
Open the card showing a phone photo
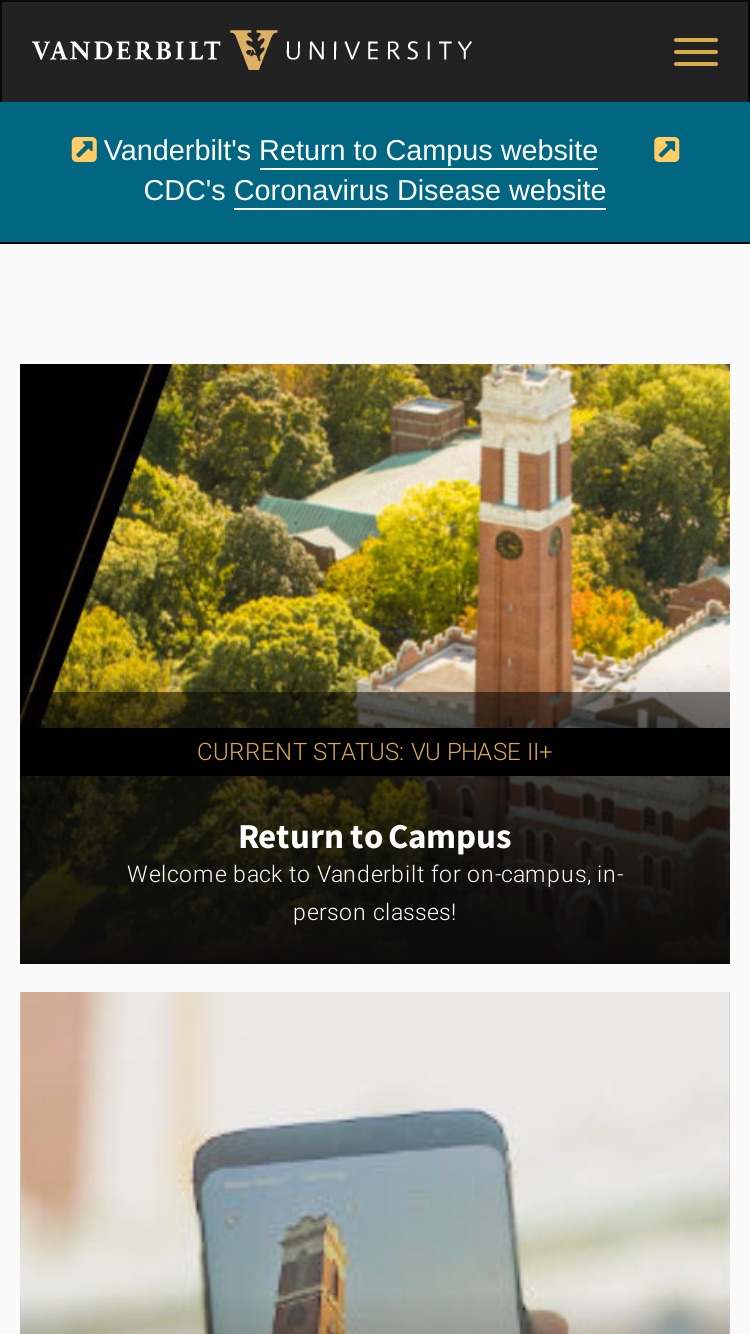[375, 1163]
